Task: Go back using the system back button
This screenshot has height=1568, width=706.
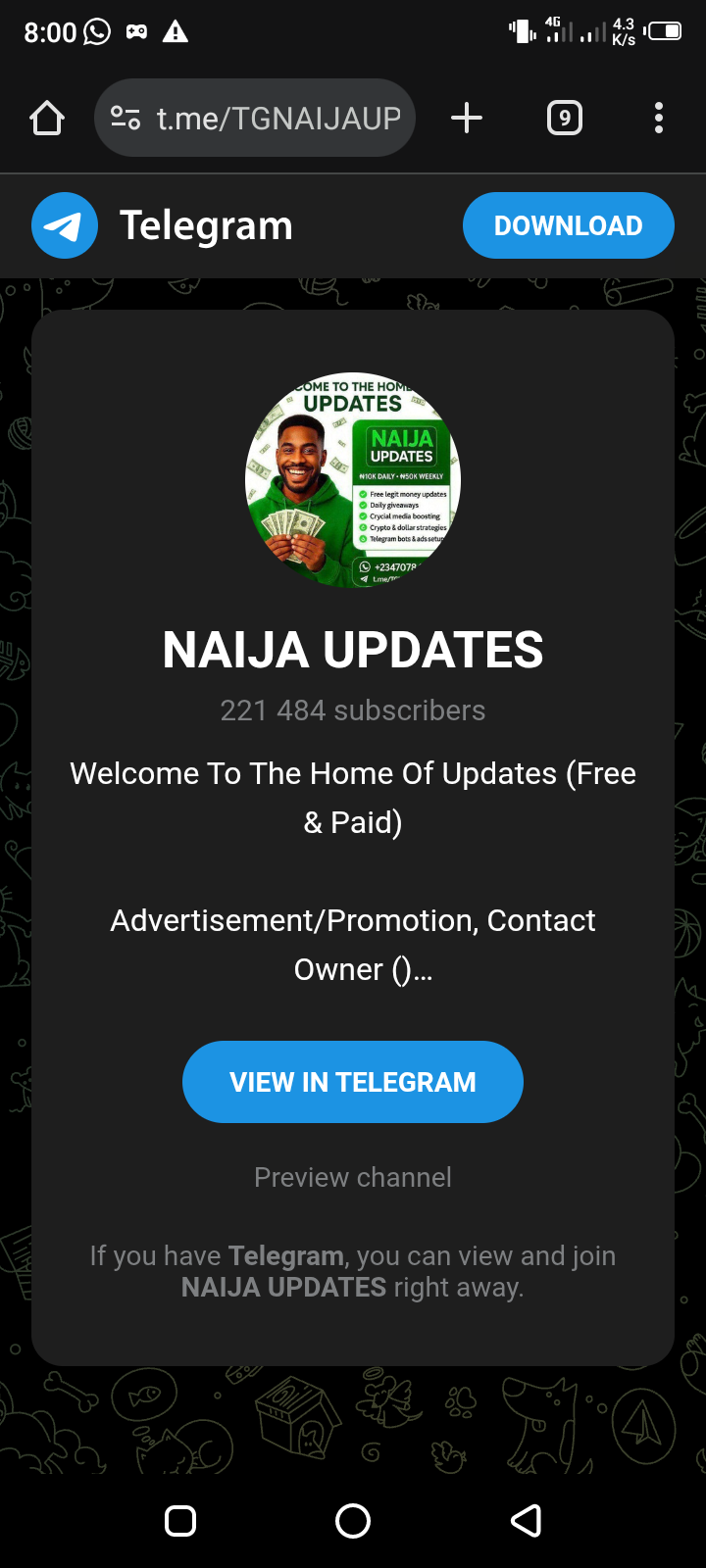Action: point(526,1520)
